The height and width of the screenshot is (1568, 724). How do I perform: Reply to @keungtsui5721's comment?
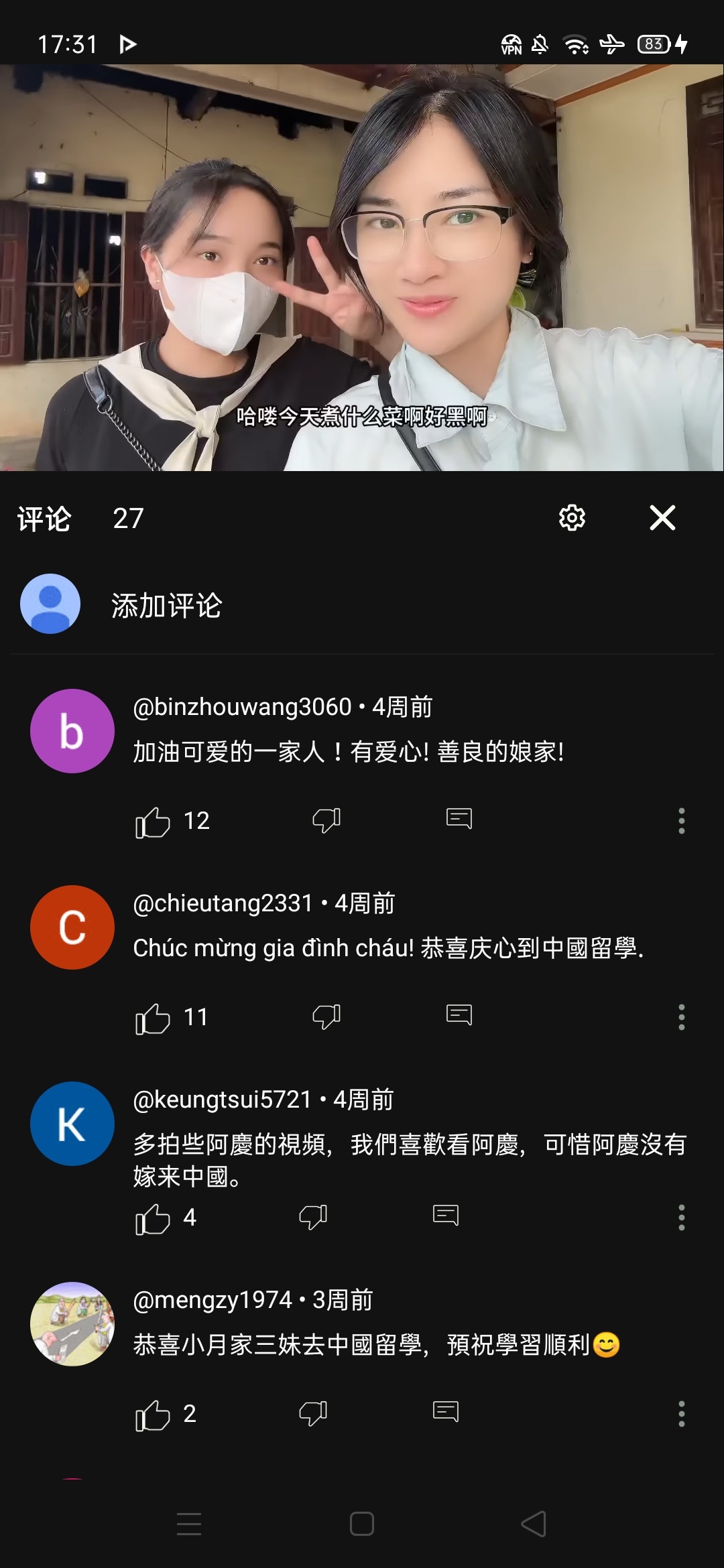pos(446,1215)
